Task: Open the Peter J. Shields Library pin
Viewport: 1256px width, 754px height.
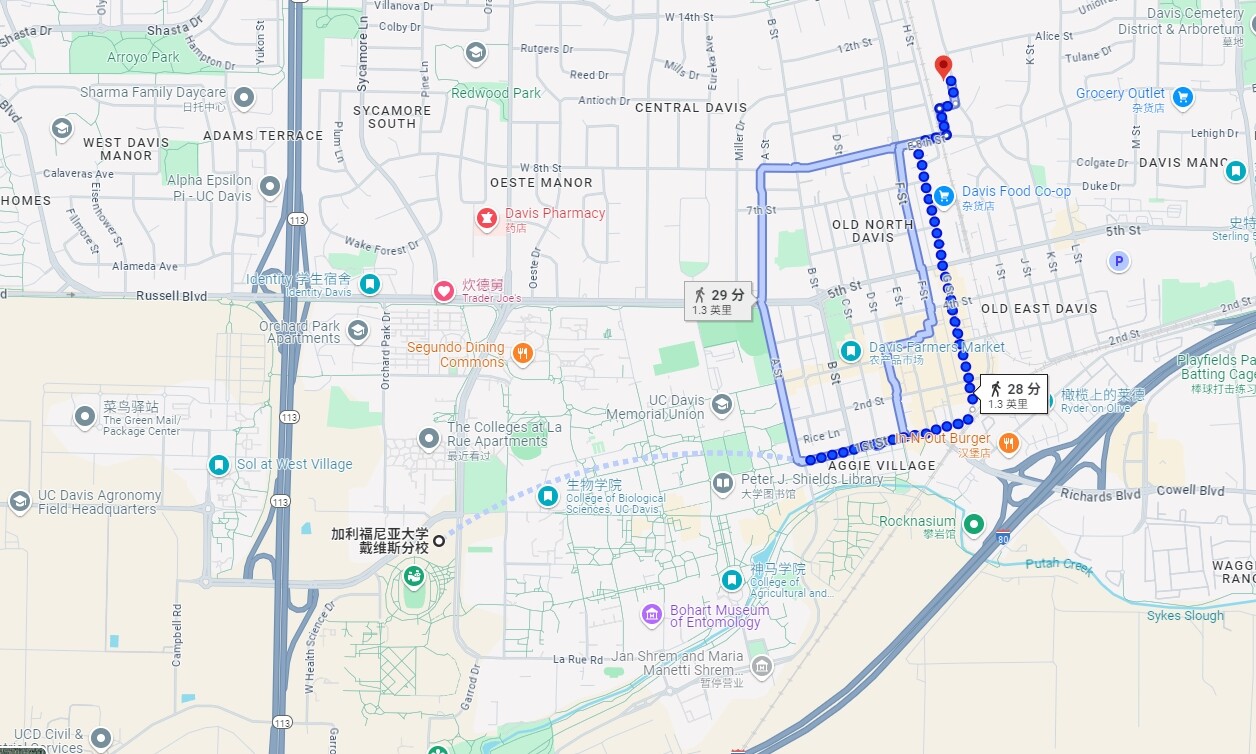Action: 723,484
